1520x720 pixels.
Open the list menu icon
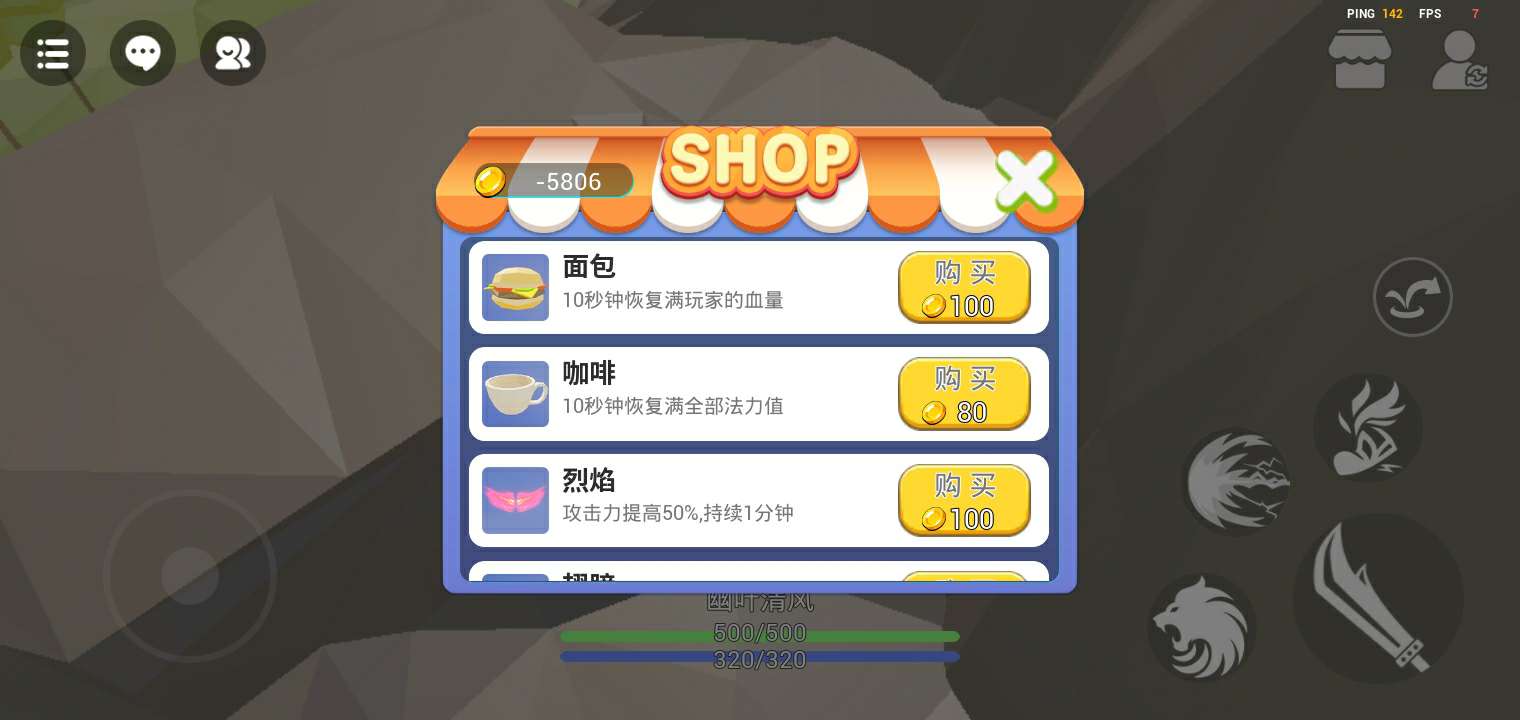pos(53,53)
